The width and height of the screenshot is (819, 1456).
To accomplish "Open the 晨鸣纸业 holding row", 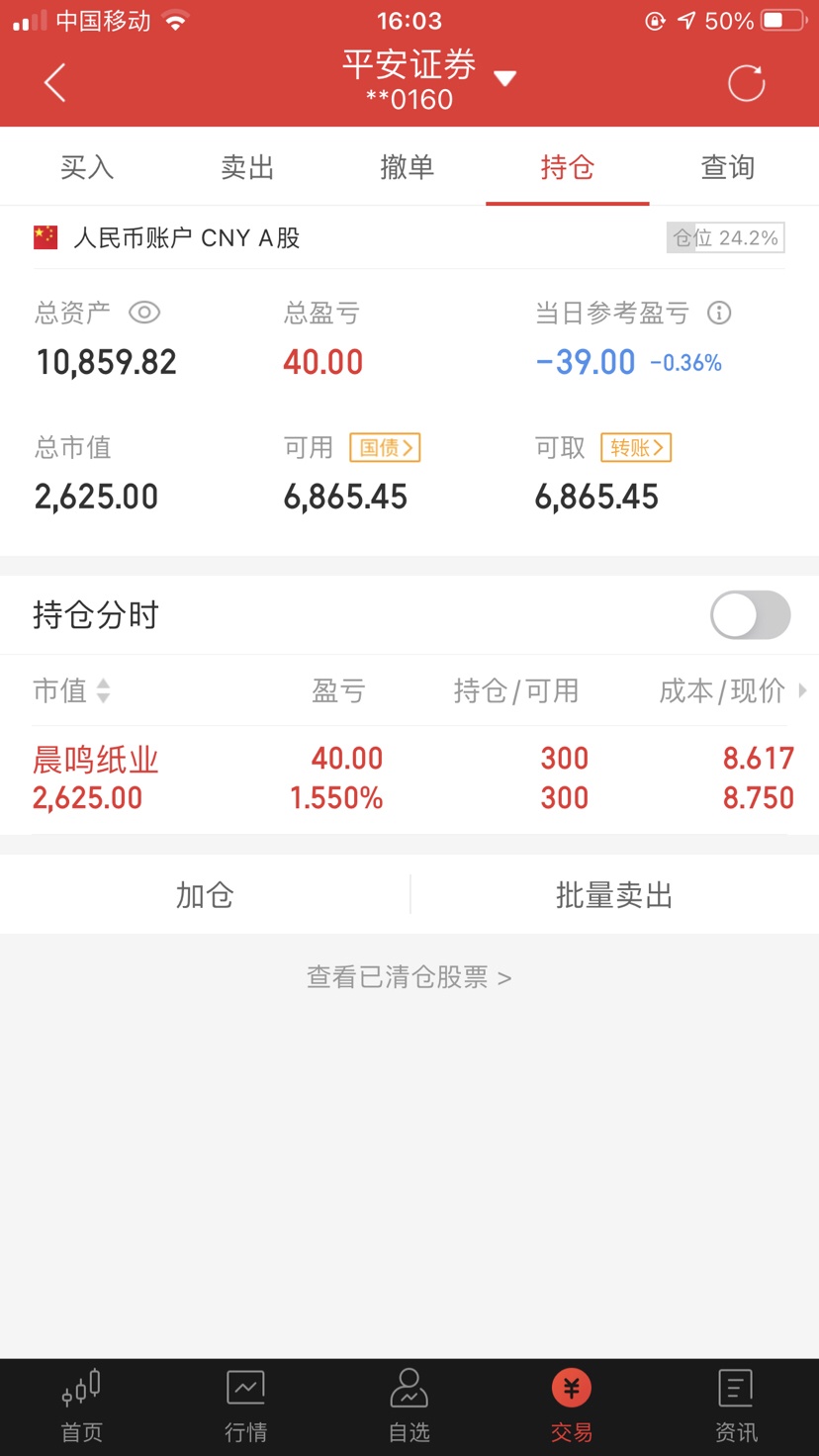I will [409, 778].
